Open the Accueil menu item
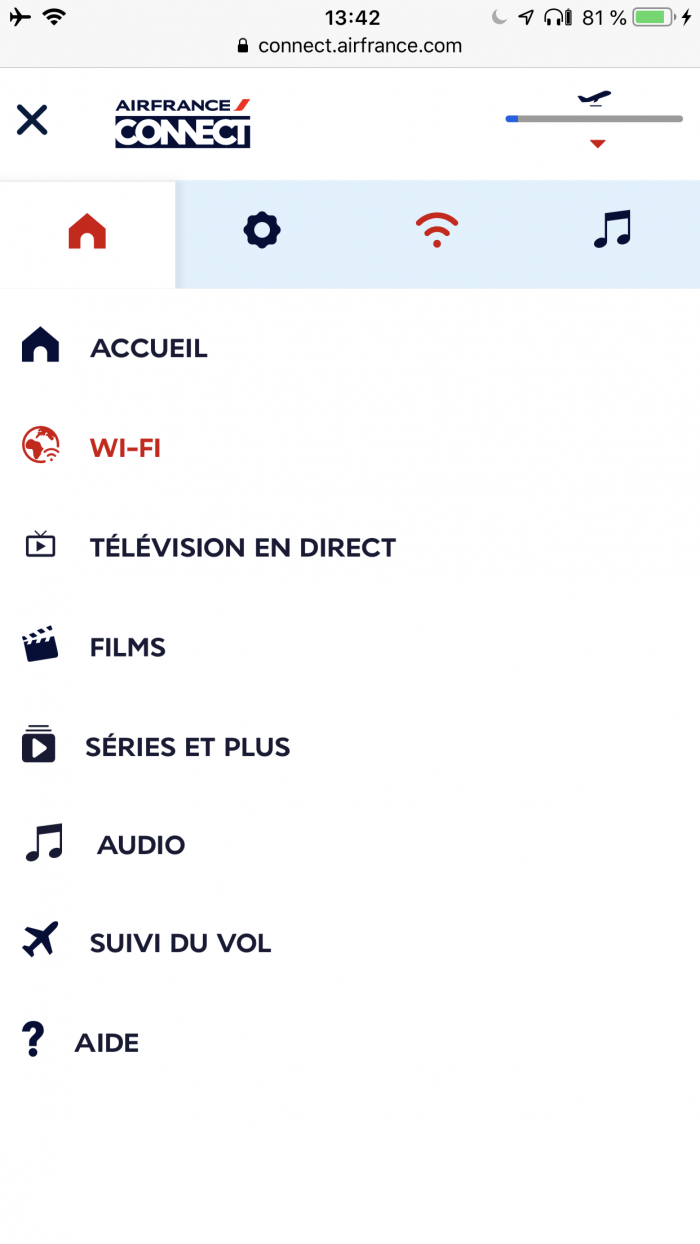Image resolution: width=700 pixels, height=1244 pixels. point(148,348)
